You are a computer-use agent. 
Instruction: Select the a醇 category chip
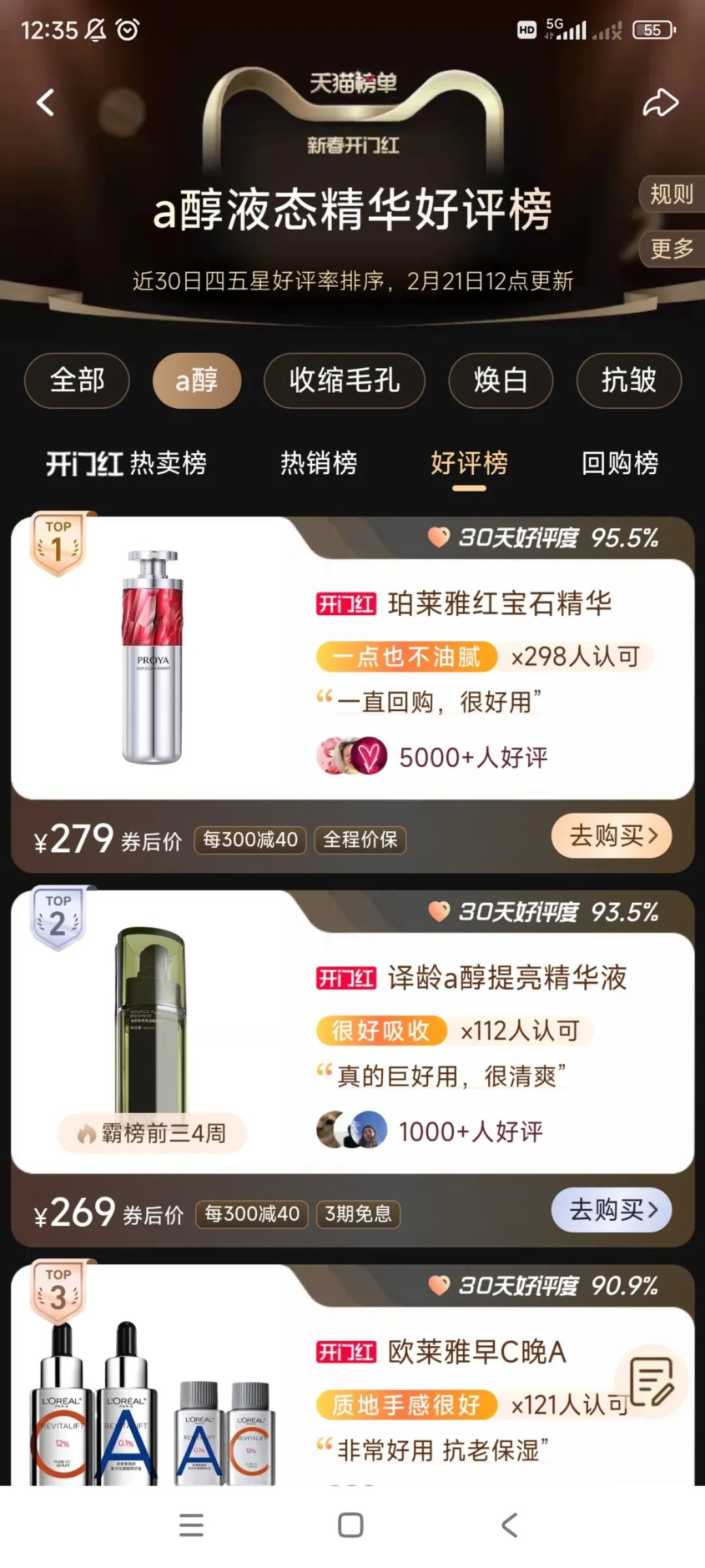click(196, 380)
